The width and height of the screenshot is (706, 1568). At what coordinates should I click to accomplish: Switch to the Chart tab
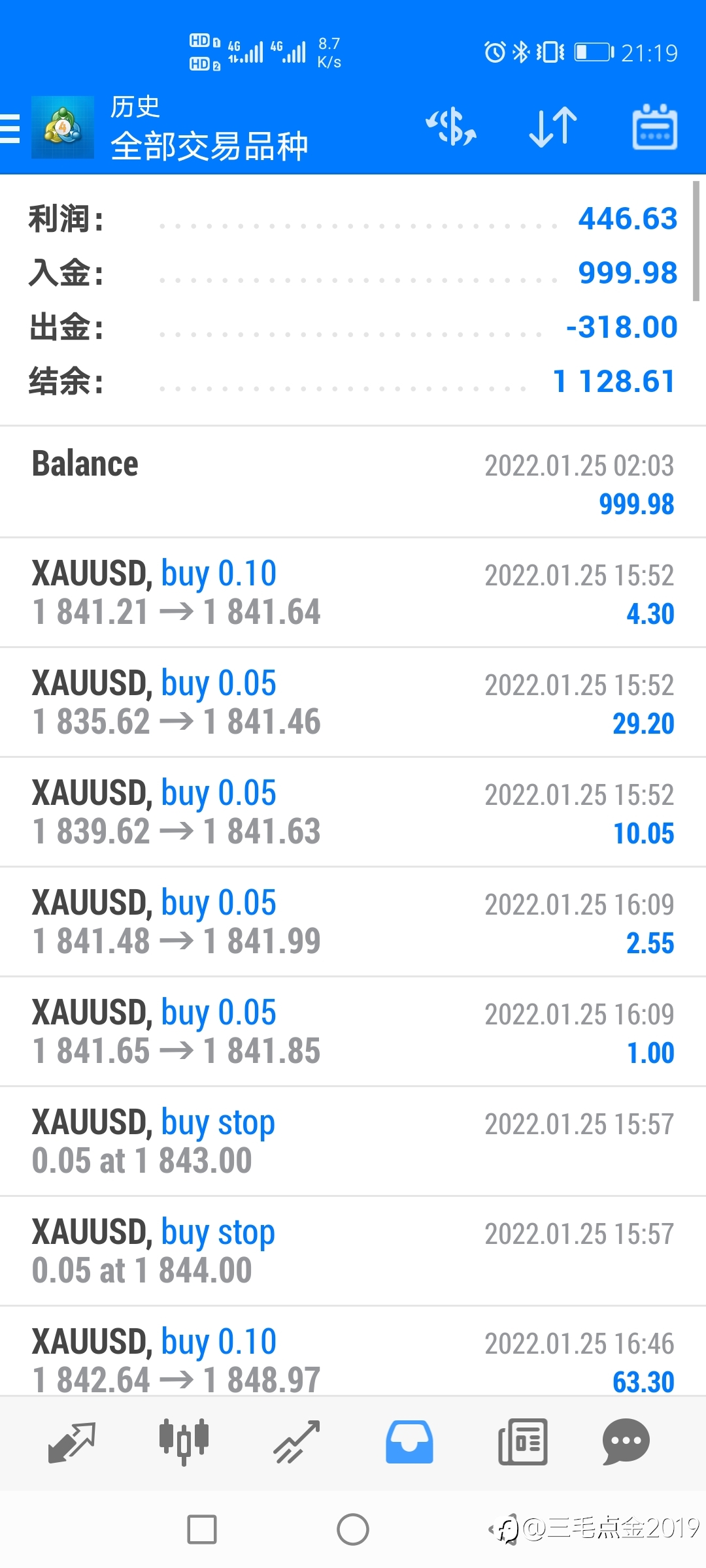click(184, 1443)
